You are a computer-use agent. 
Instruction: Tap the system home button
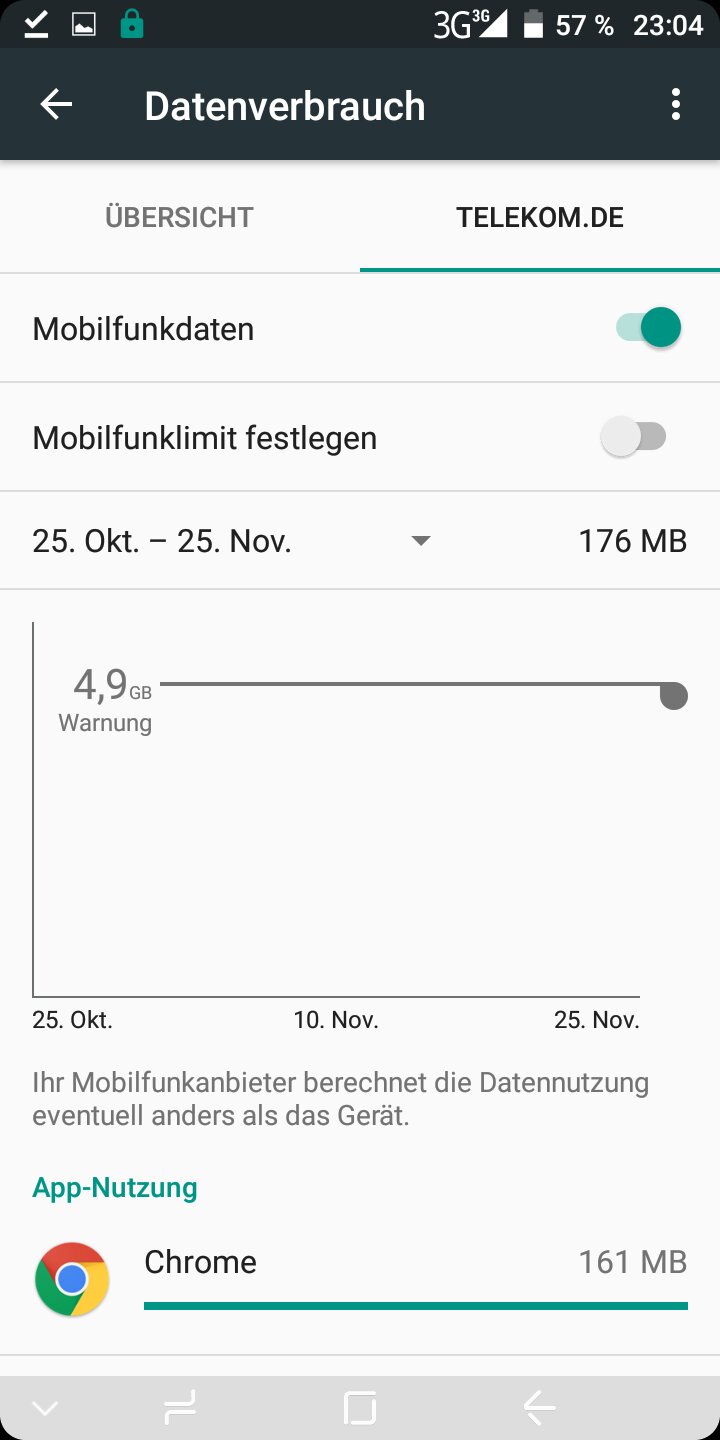coord(360,1409)
